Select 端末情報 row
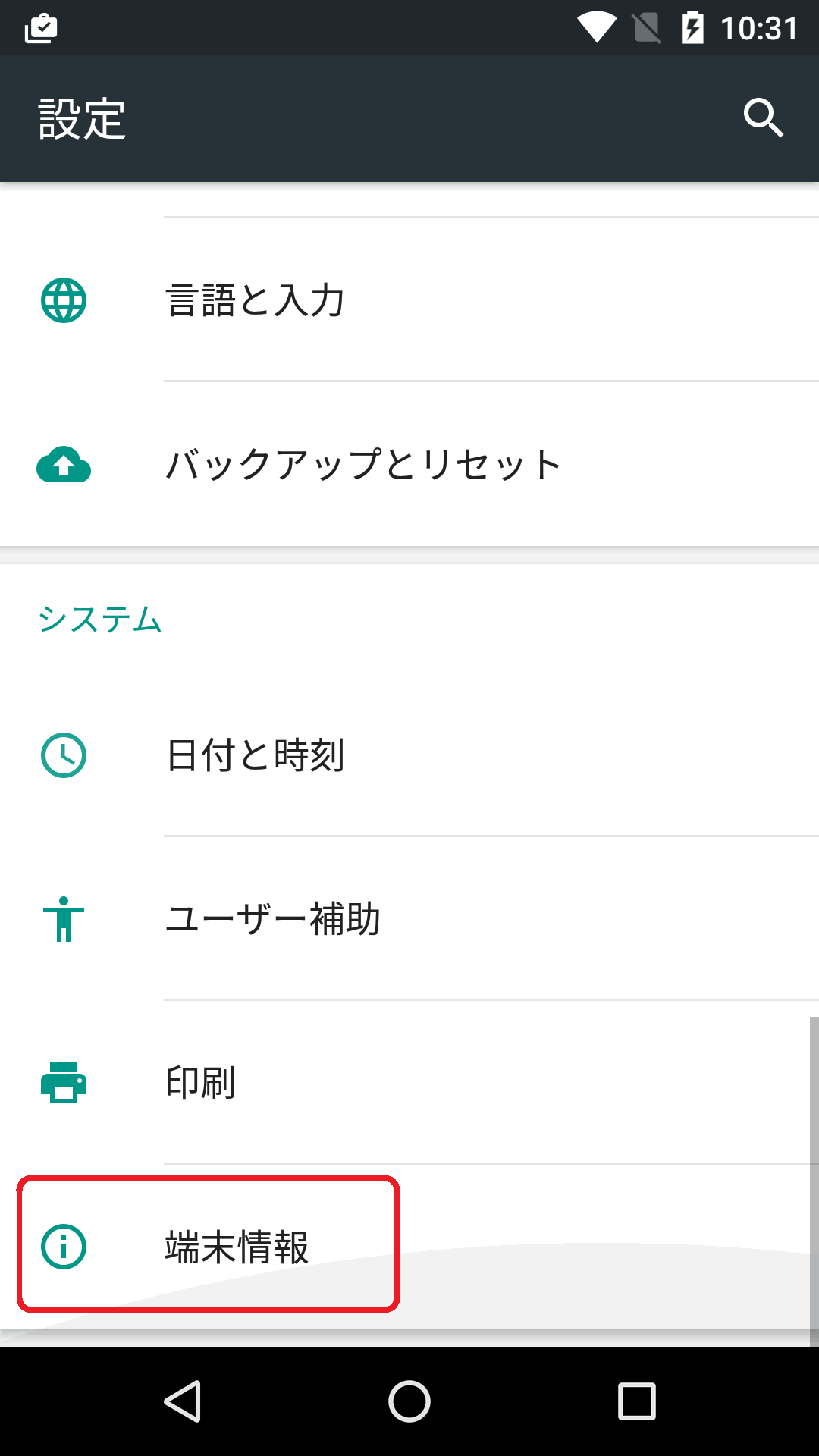The image size is (819, 1456). (409, 1247)
